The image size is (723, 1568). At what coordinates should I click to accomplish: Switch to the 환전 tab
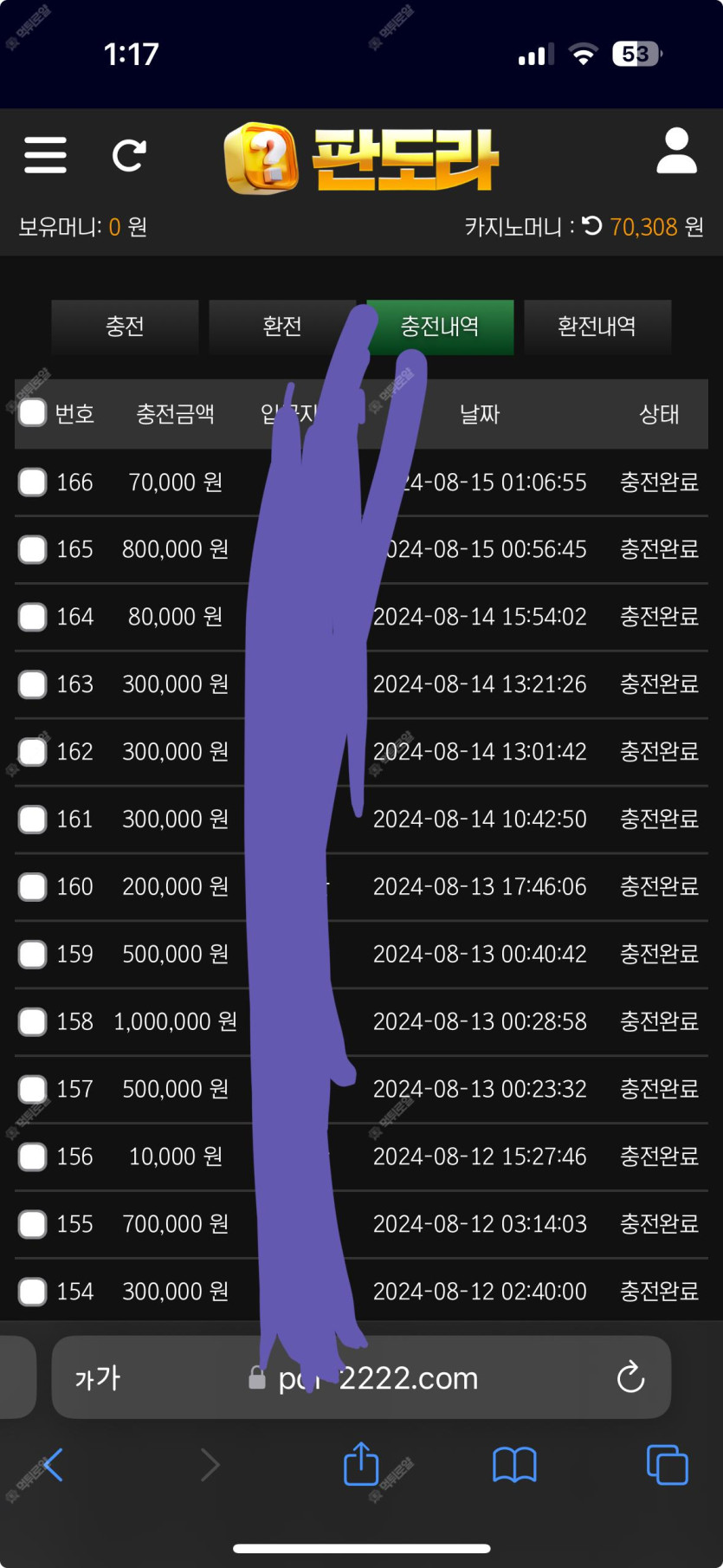point(282,327)
